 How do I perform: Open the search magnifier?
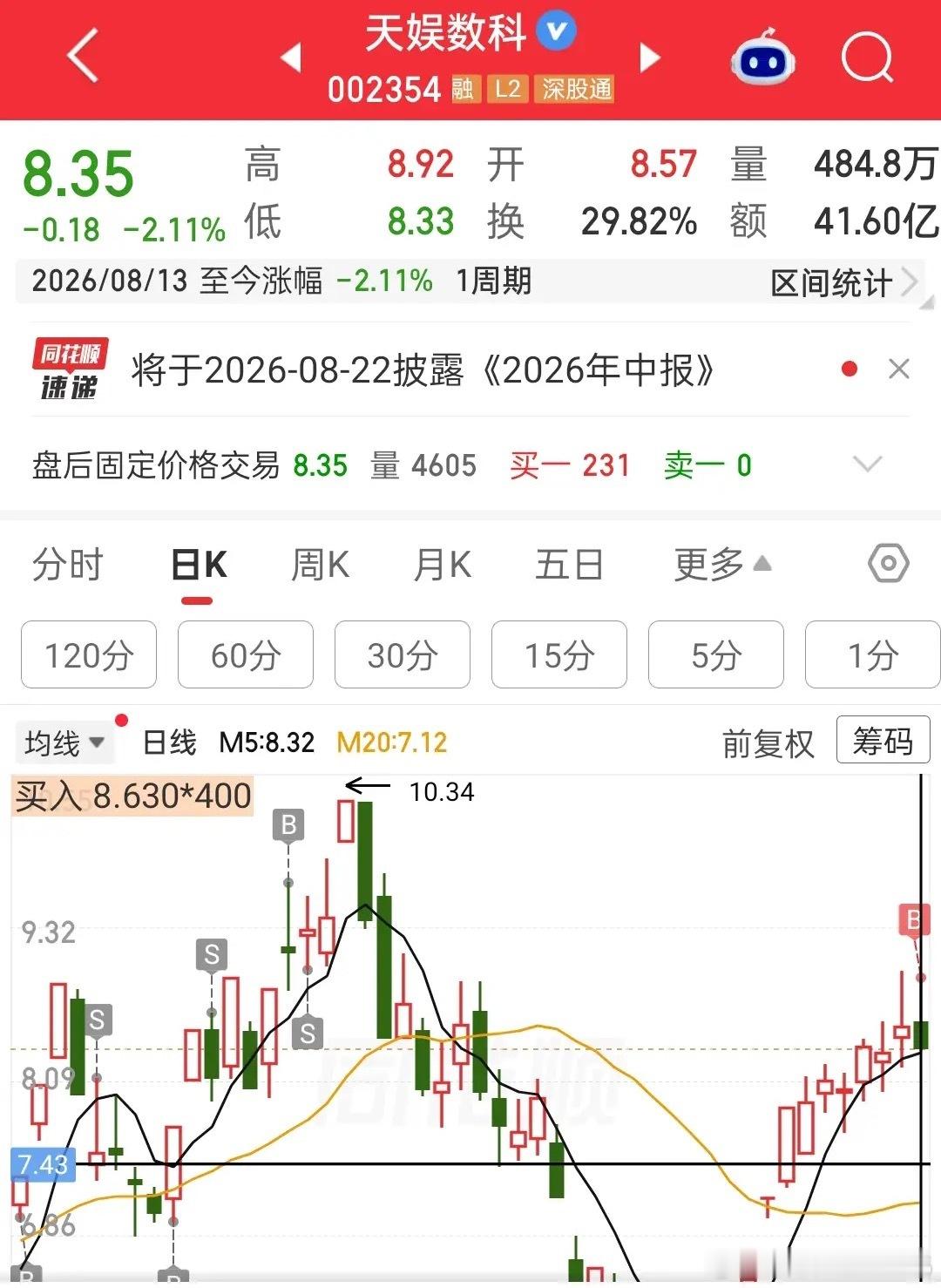pyautogui.click(x=867, y=58)
